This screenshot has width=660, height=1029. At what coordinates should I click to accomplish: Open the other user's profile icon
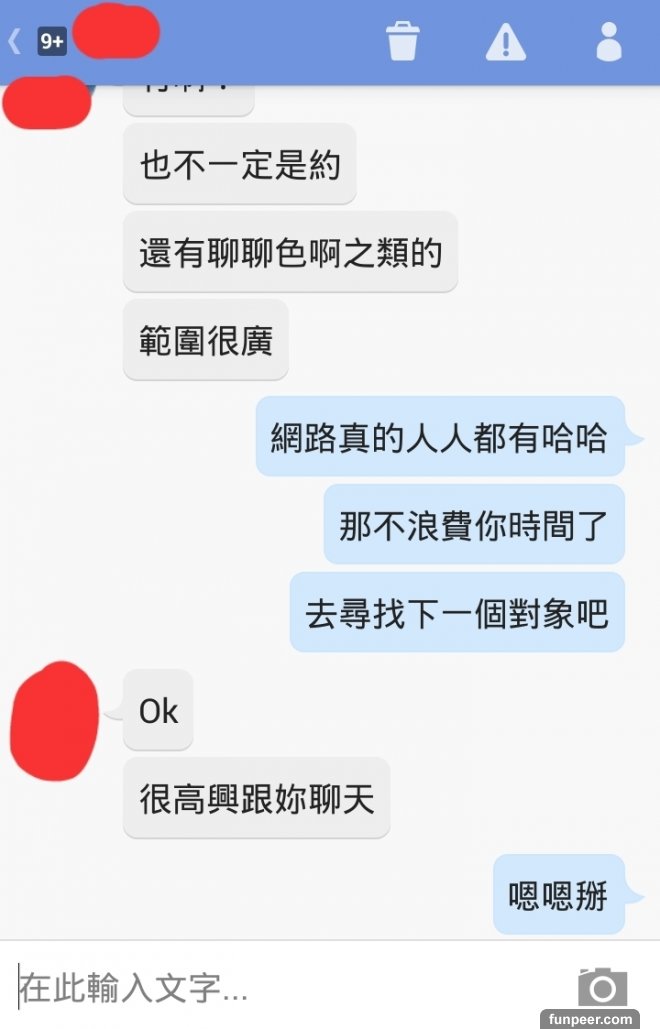tap(608, 42)
